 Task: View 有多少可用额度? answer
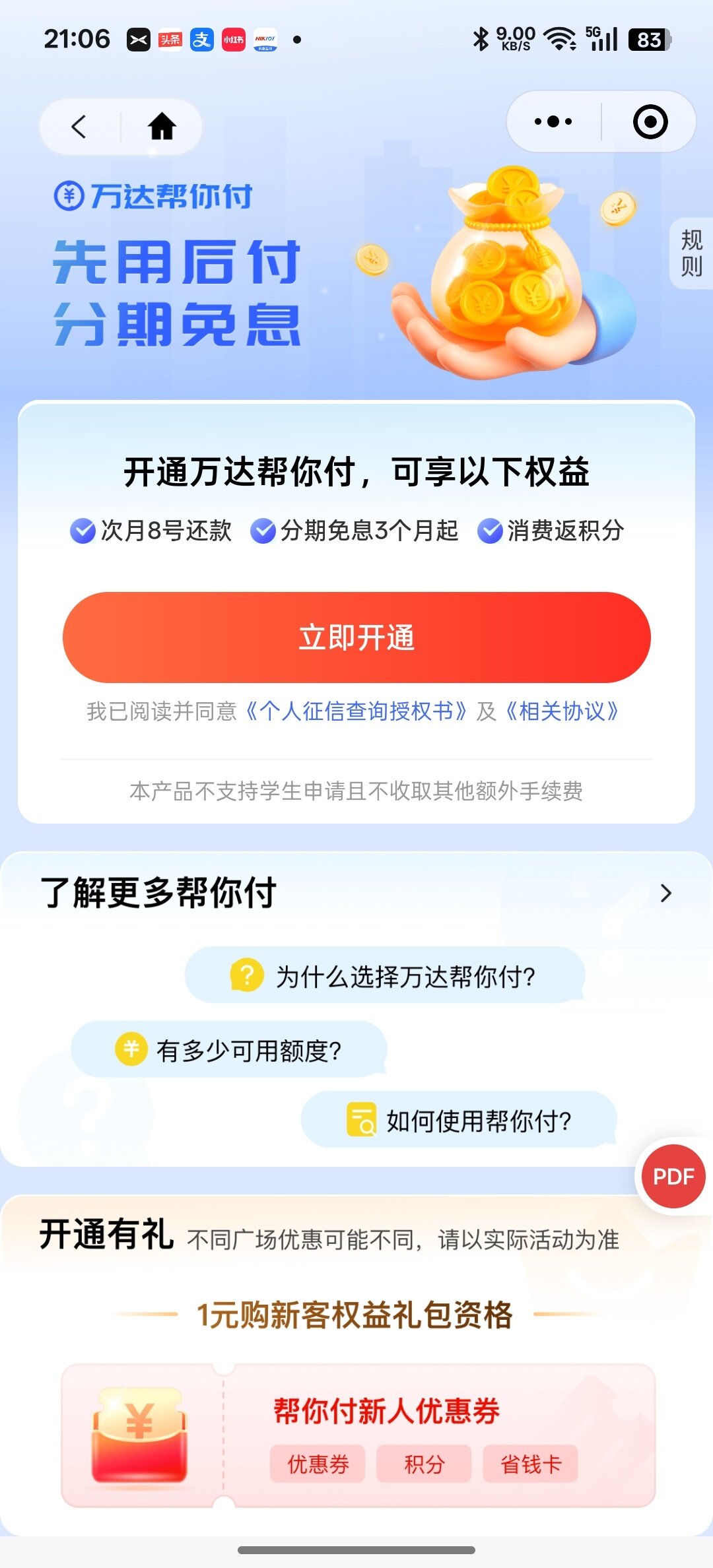point(228,1050)
